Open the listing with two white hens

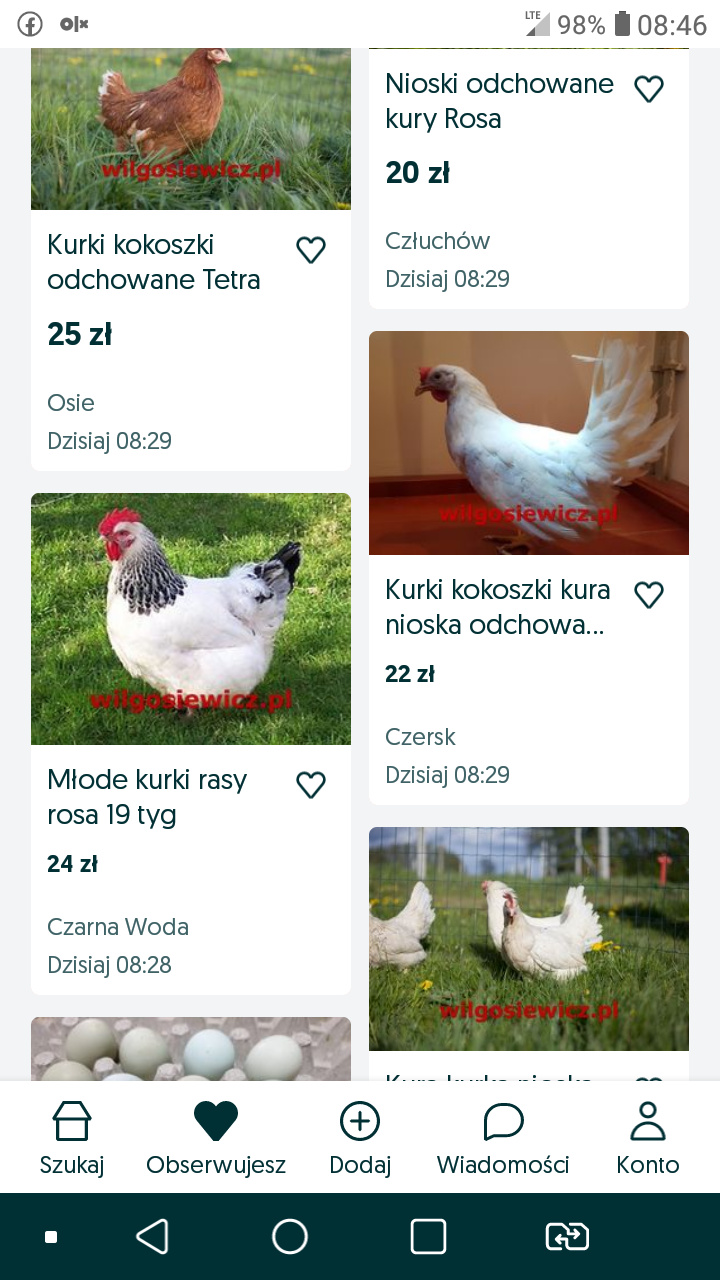click(x=528, y=938)
